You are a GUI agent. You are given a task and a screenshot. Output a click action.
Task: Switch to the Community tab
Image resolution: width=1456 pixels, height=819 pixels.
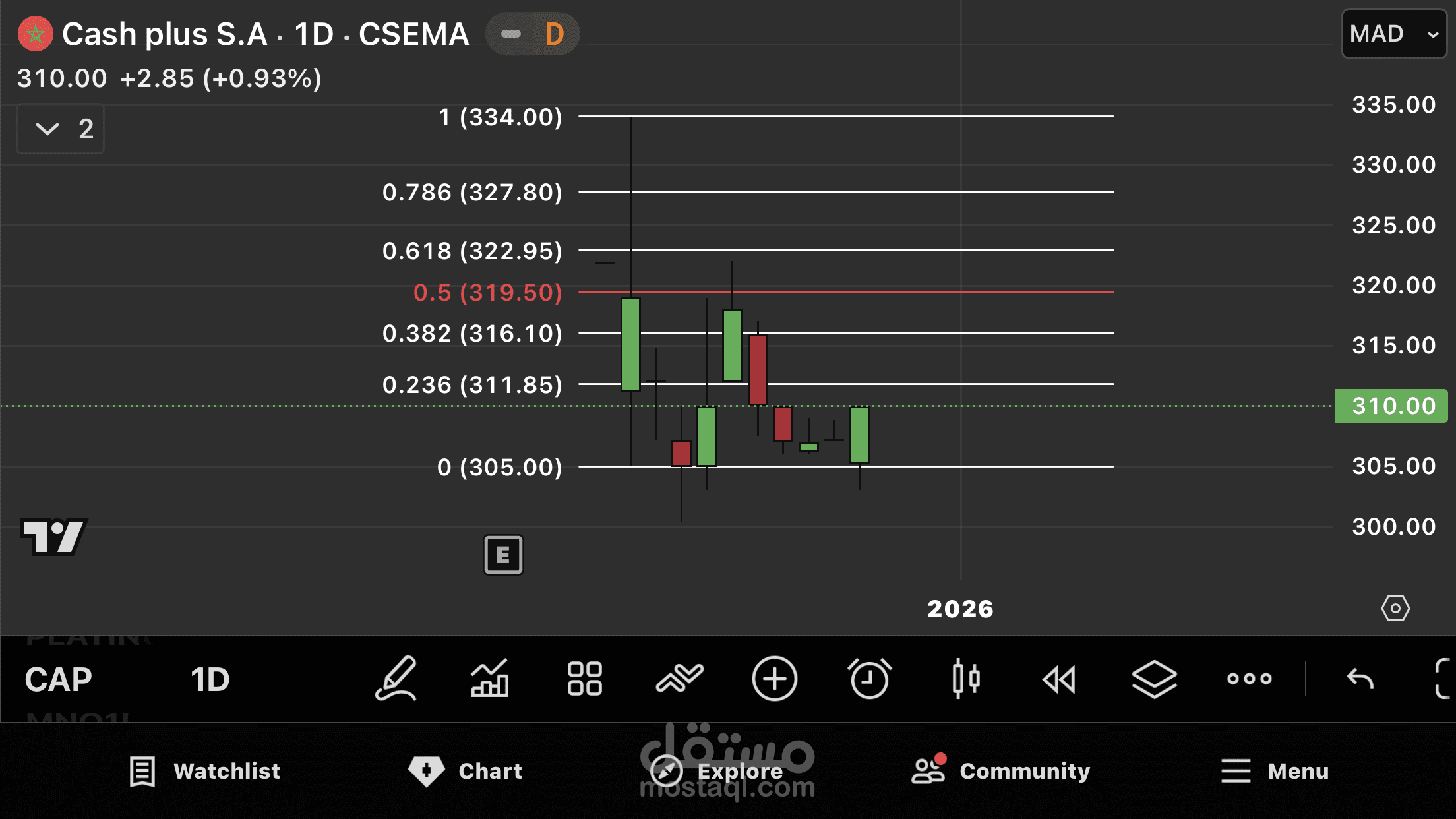tap(1001, 771)
